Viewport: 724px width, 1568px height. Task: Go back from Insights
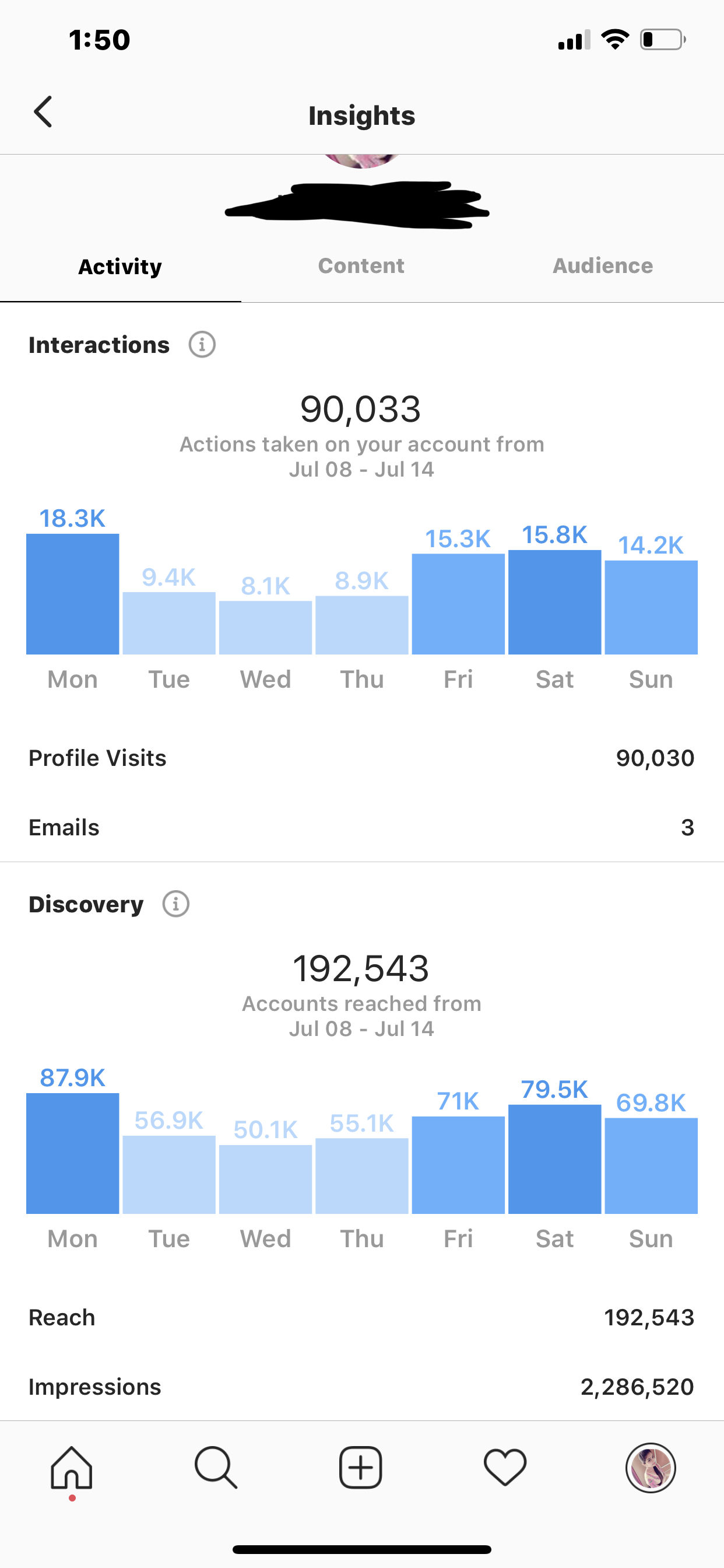coord(43,112)
